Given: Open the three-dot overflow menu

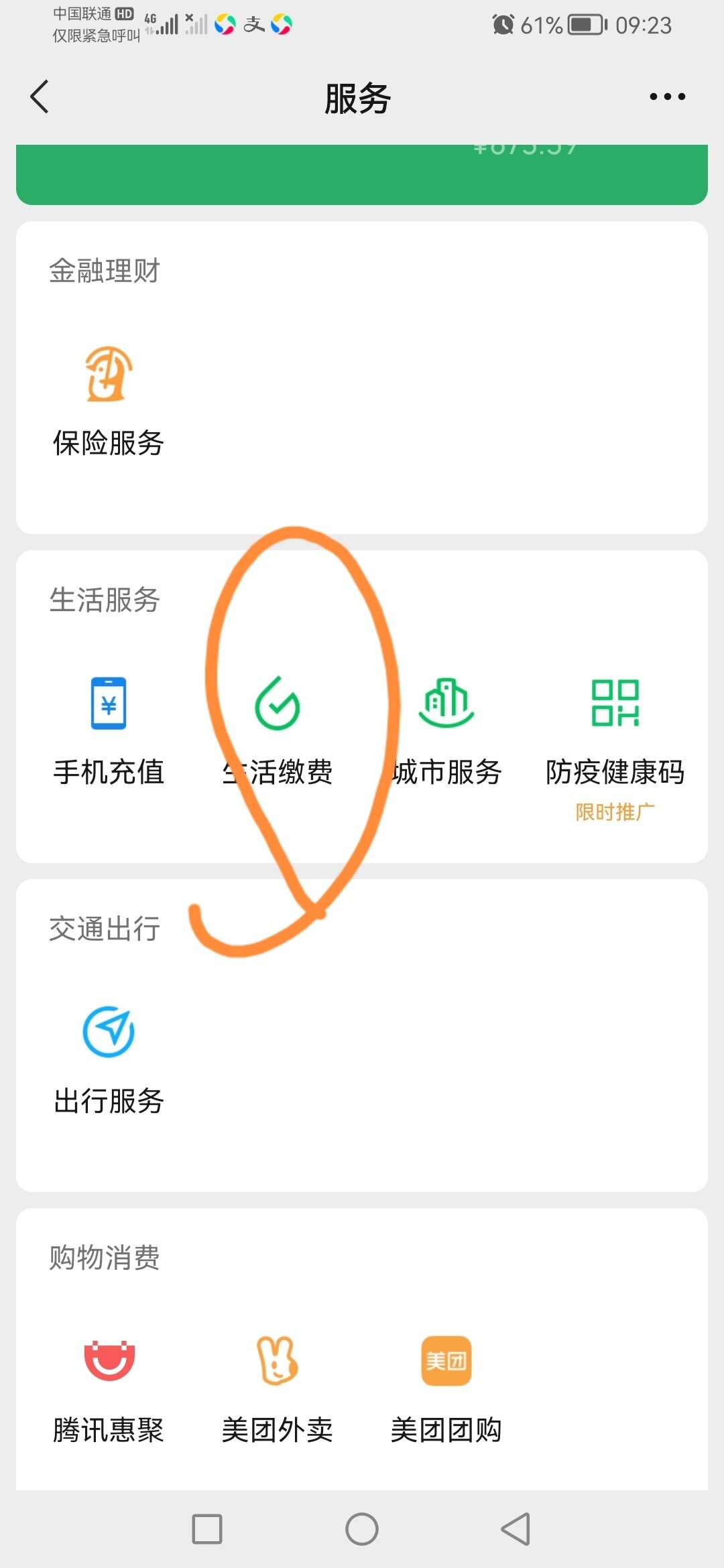Looking at the screenshot, I should 668,96.
